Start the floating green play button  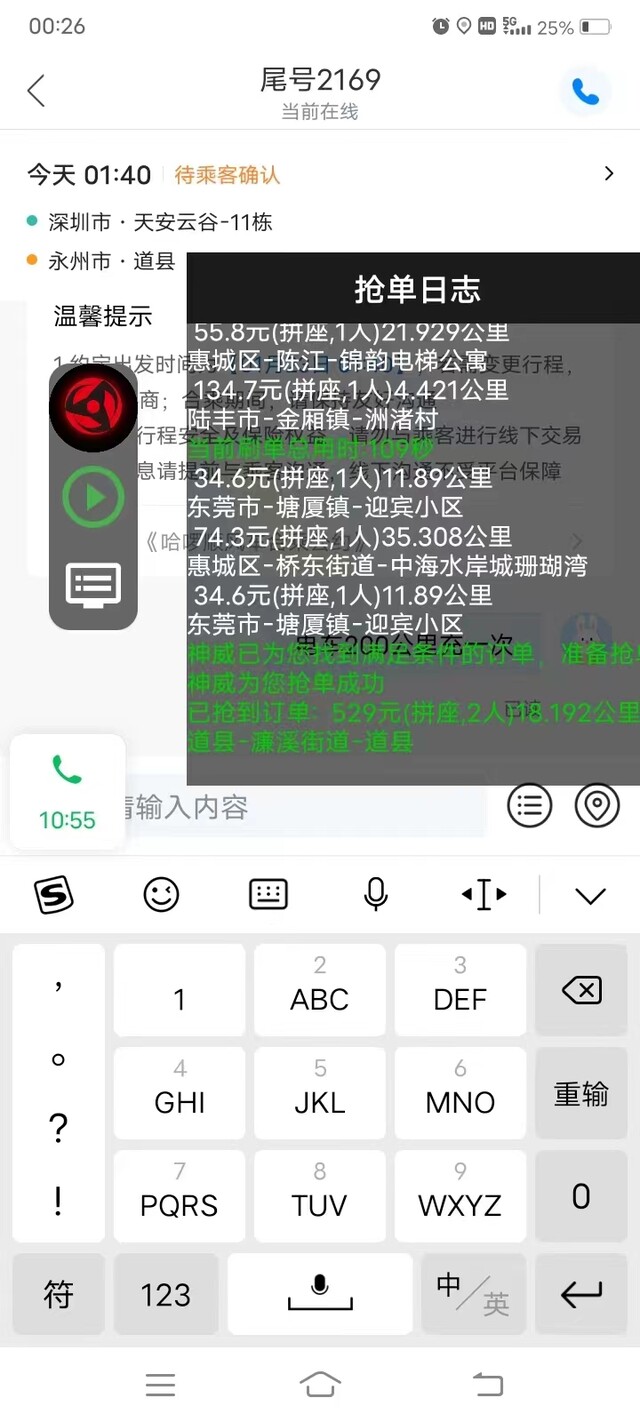[93, 497]
